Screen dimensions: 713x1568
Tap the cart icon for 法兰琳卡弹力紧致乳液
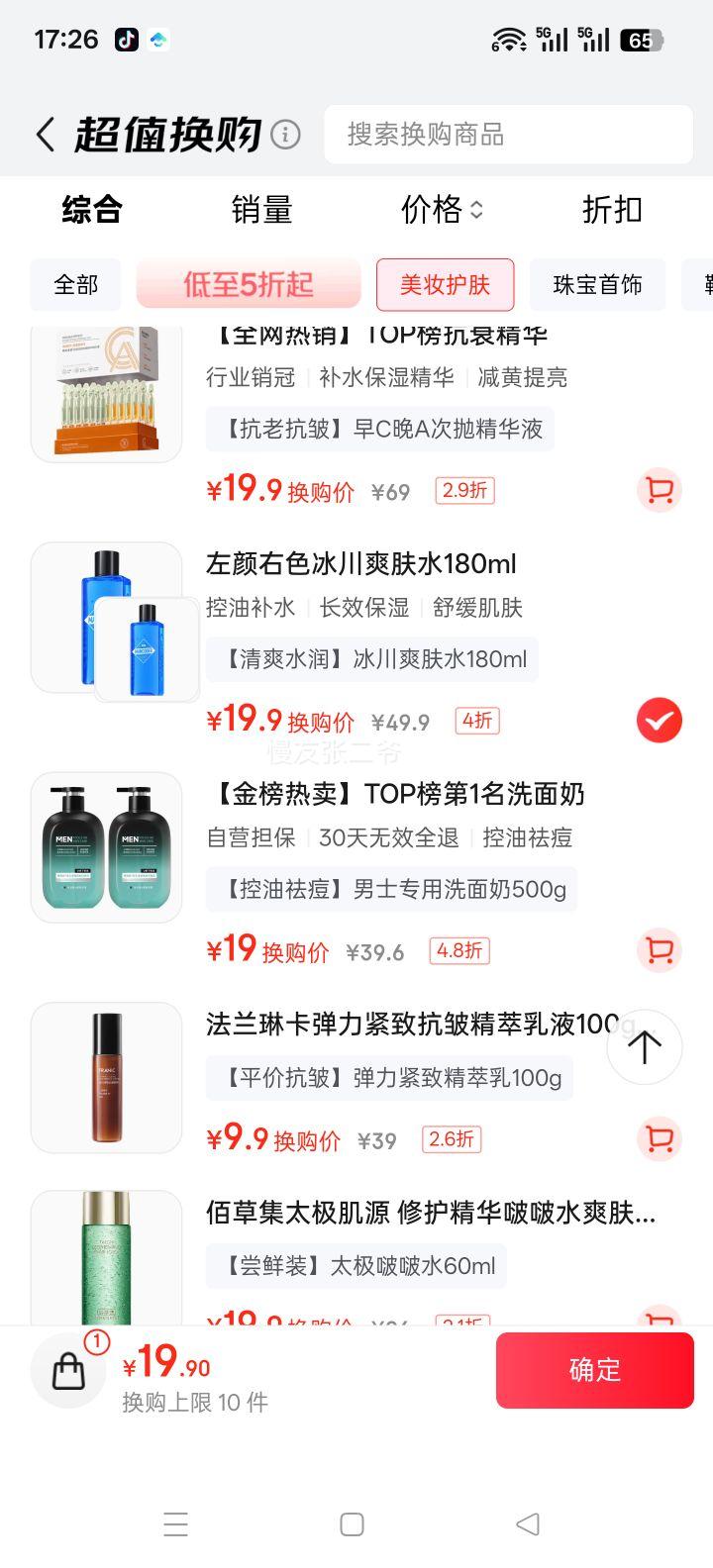(x=659, y=1139)
